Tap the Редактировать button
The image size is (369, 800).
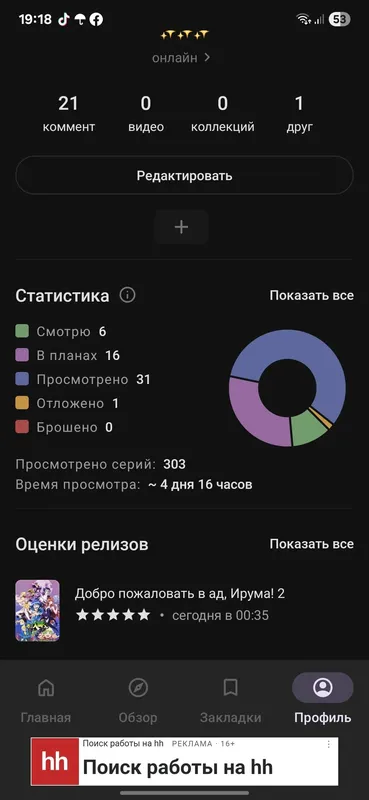184,176
